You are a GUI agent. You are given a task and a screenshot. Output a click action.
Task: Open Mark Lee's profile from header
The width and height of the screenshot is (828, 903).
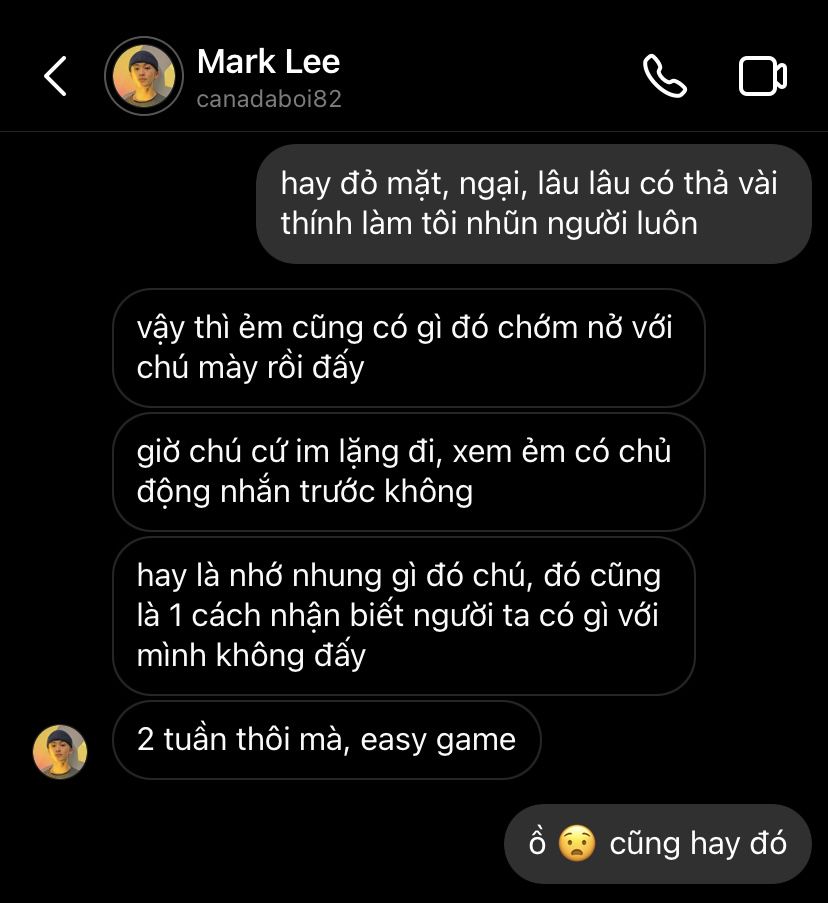(x=144, y=76)
